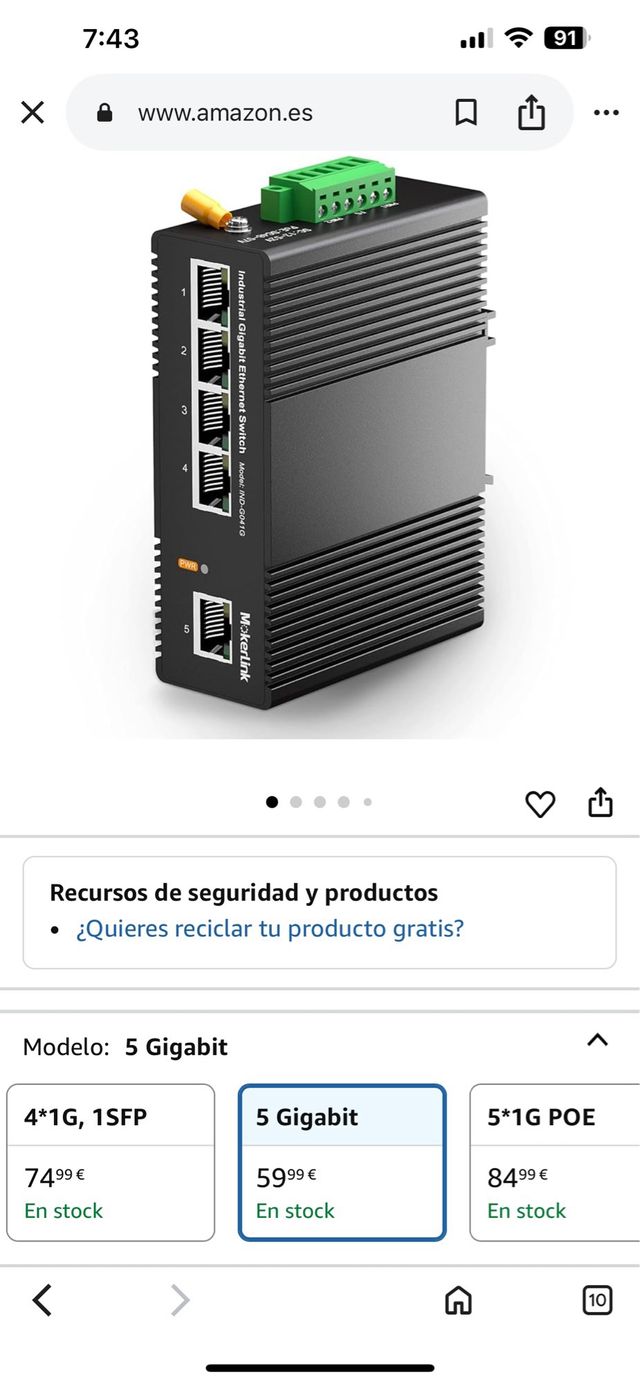Share this product listing
Screen dimensions: 640x1384
point(600,802)
